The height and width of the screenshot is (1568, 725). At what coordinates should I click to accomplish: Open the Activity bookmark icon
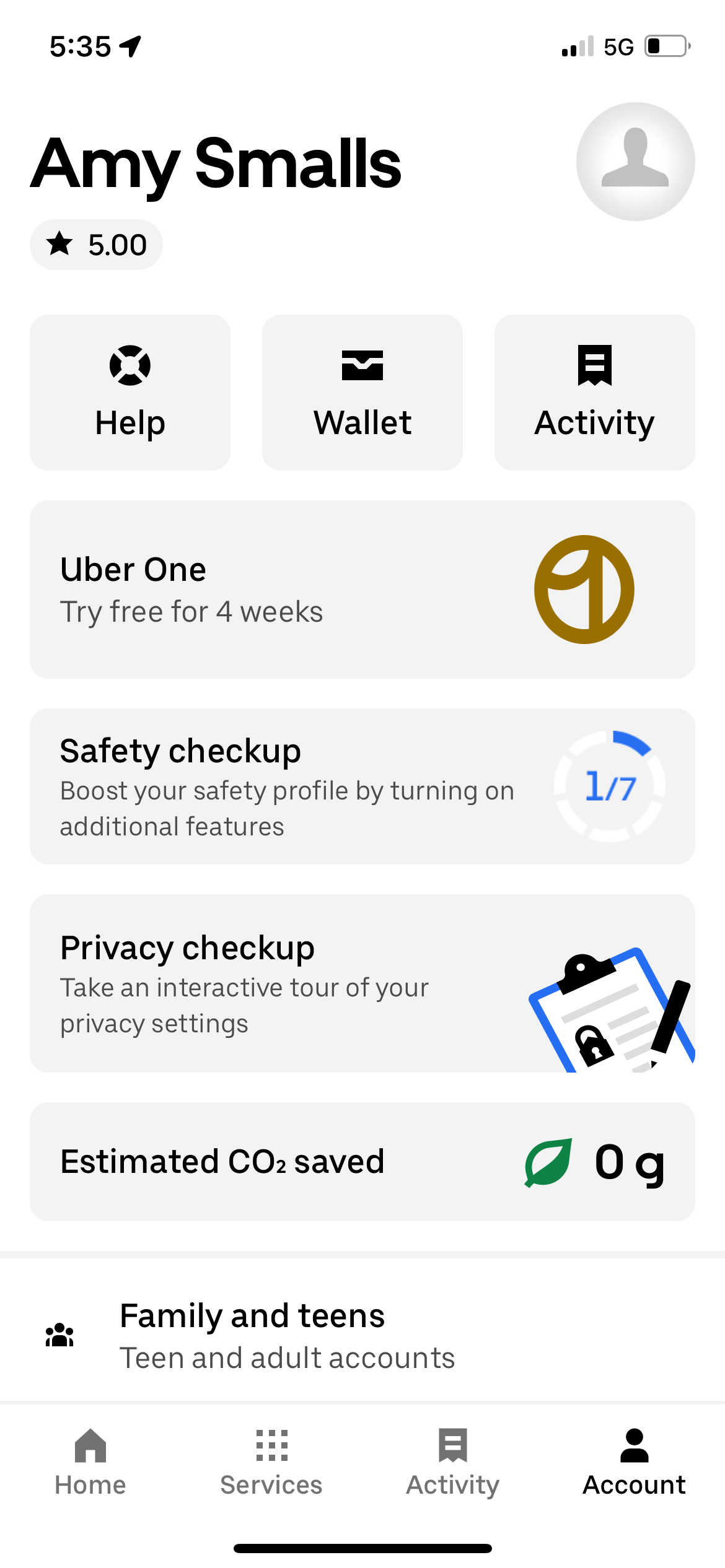[594, 365]
